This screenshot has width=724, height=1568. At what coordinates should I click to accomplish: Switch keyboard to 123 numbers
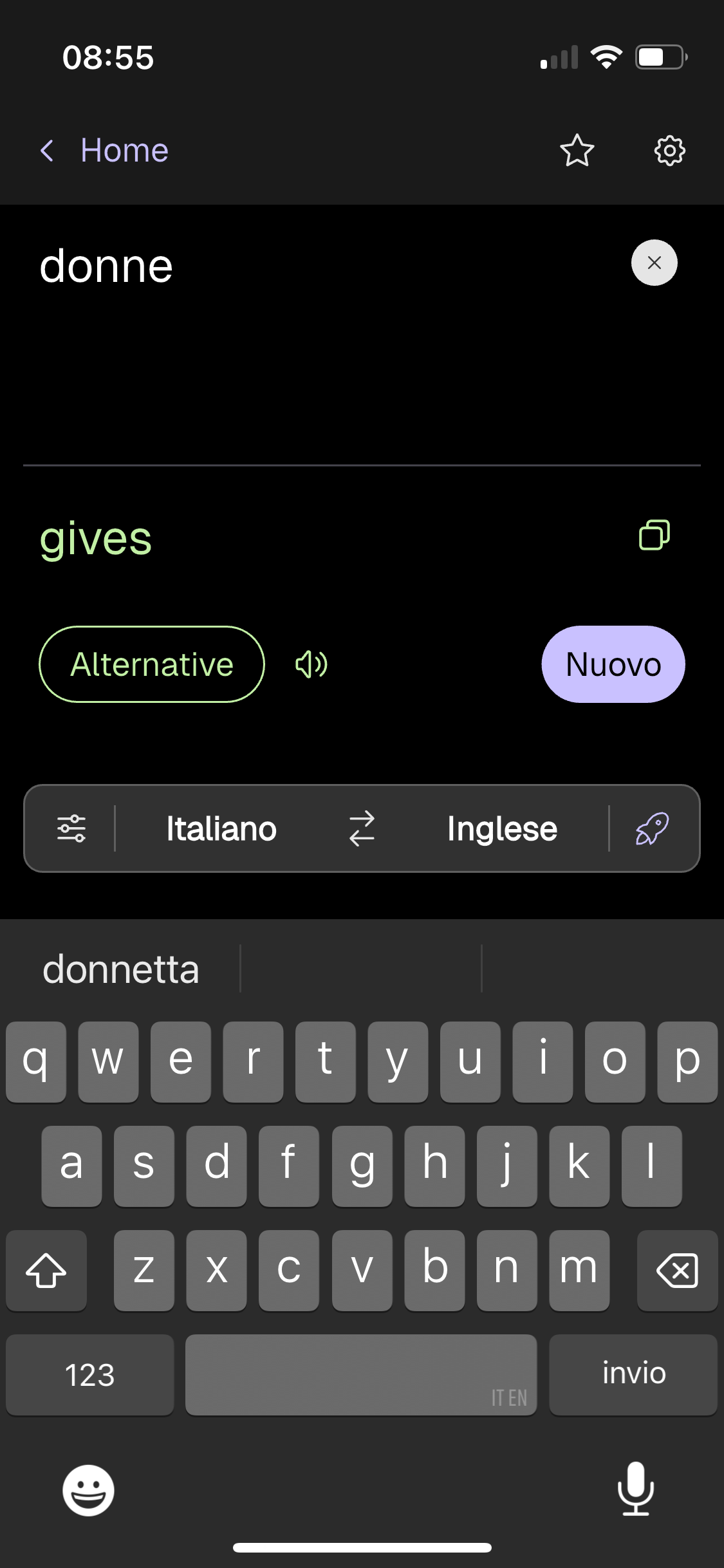(x=90, y=1375)
